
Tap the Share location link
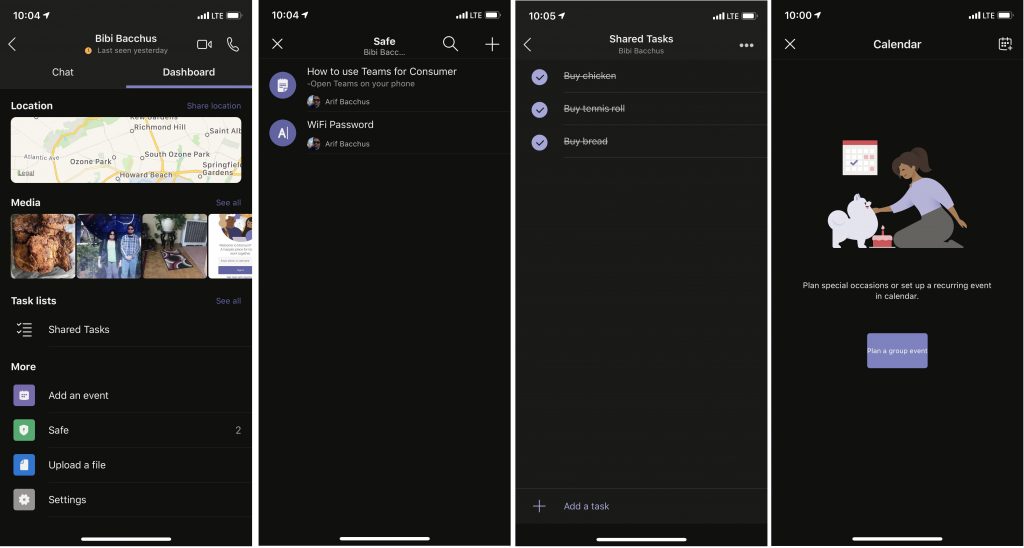(213, 106)
